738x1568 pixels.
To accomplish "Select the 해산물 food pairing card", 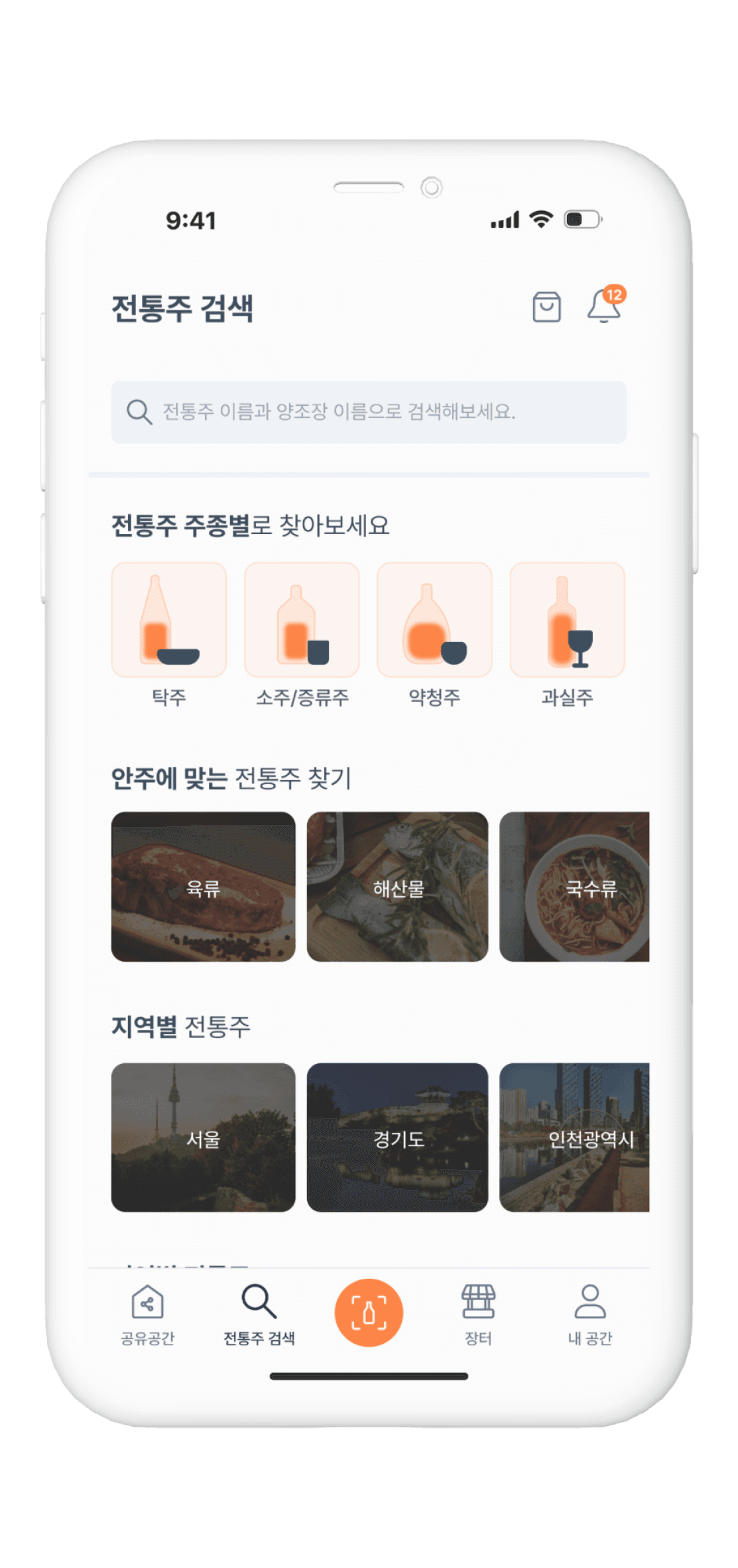I will 397,887.
